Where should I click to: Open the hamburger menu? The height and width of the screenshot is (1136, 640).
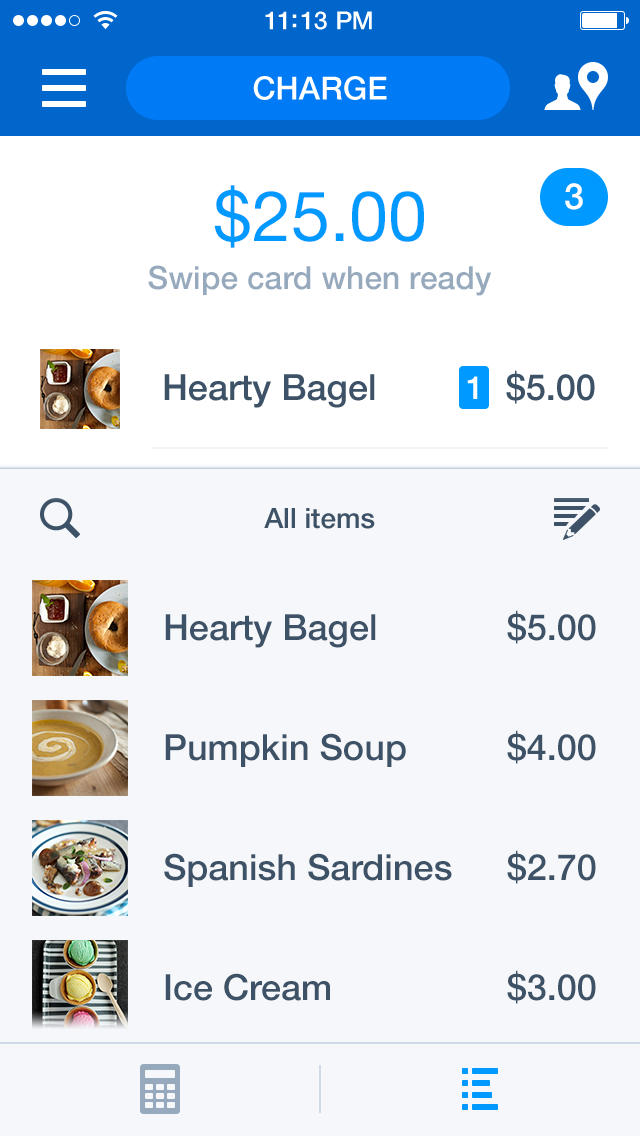pos(64,88)
